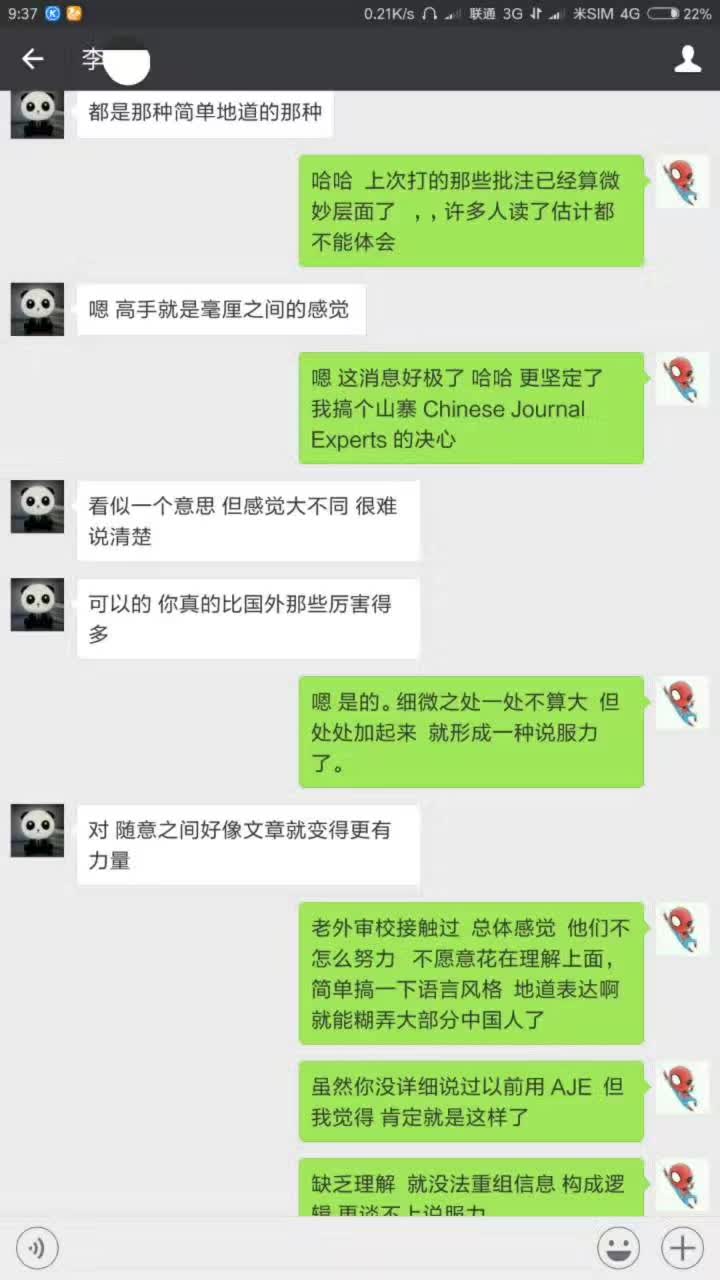Go back to the chat list
The image size is (720, 1280).
pos(33,59)
